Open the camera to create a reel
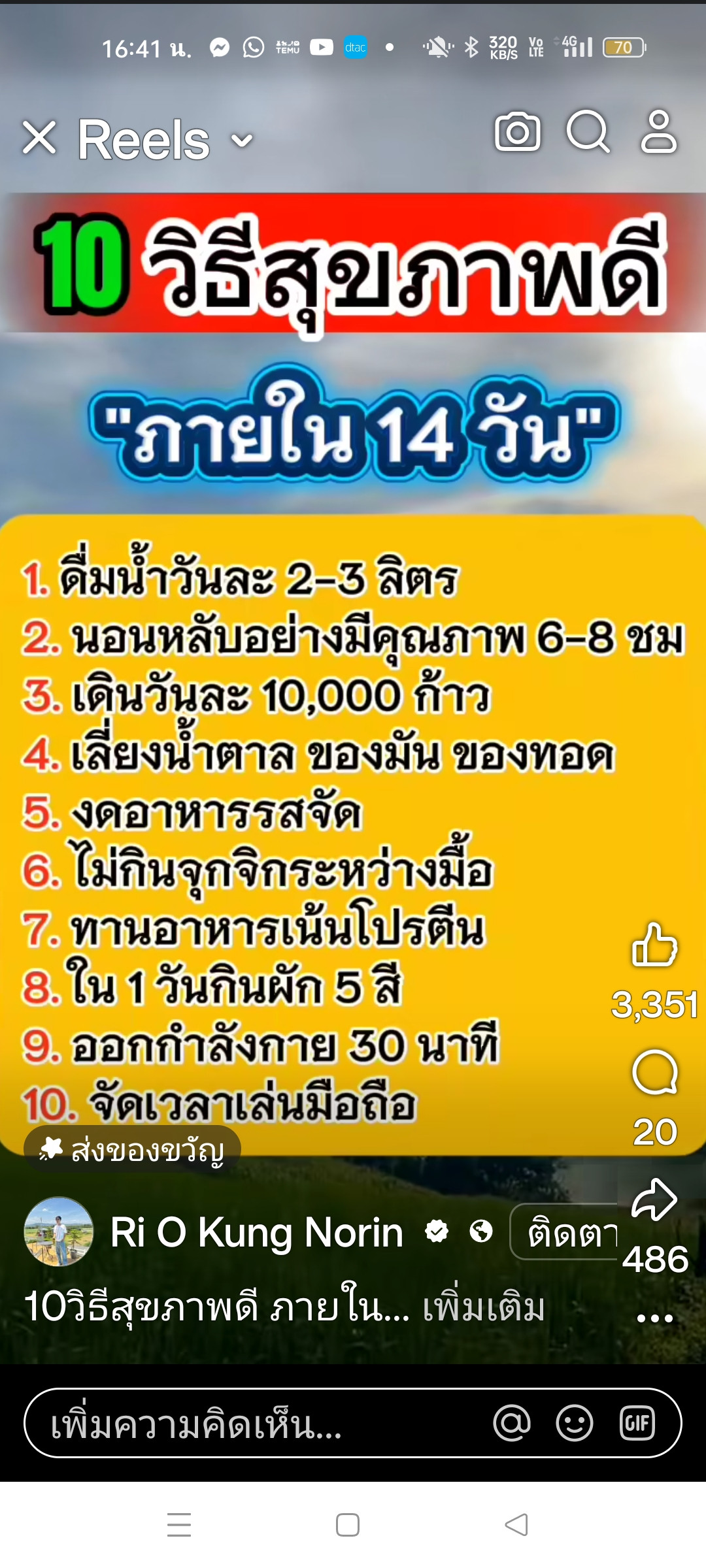This screenshot has width=706, height=1568. click(x=518, y=133)
